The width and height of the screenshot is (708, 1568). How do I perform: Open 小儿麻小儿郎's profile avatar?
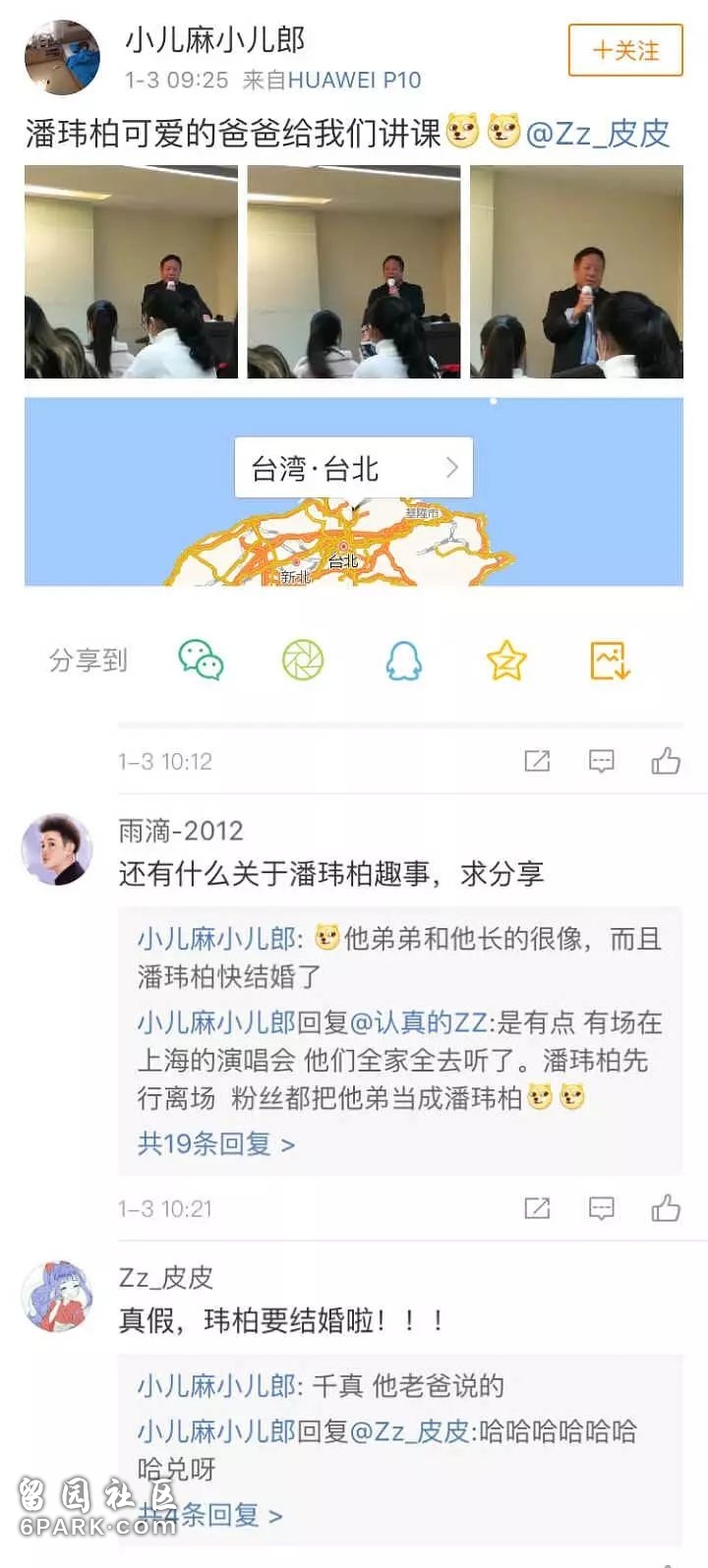coord(61,57)
